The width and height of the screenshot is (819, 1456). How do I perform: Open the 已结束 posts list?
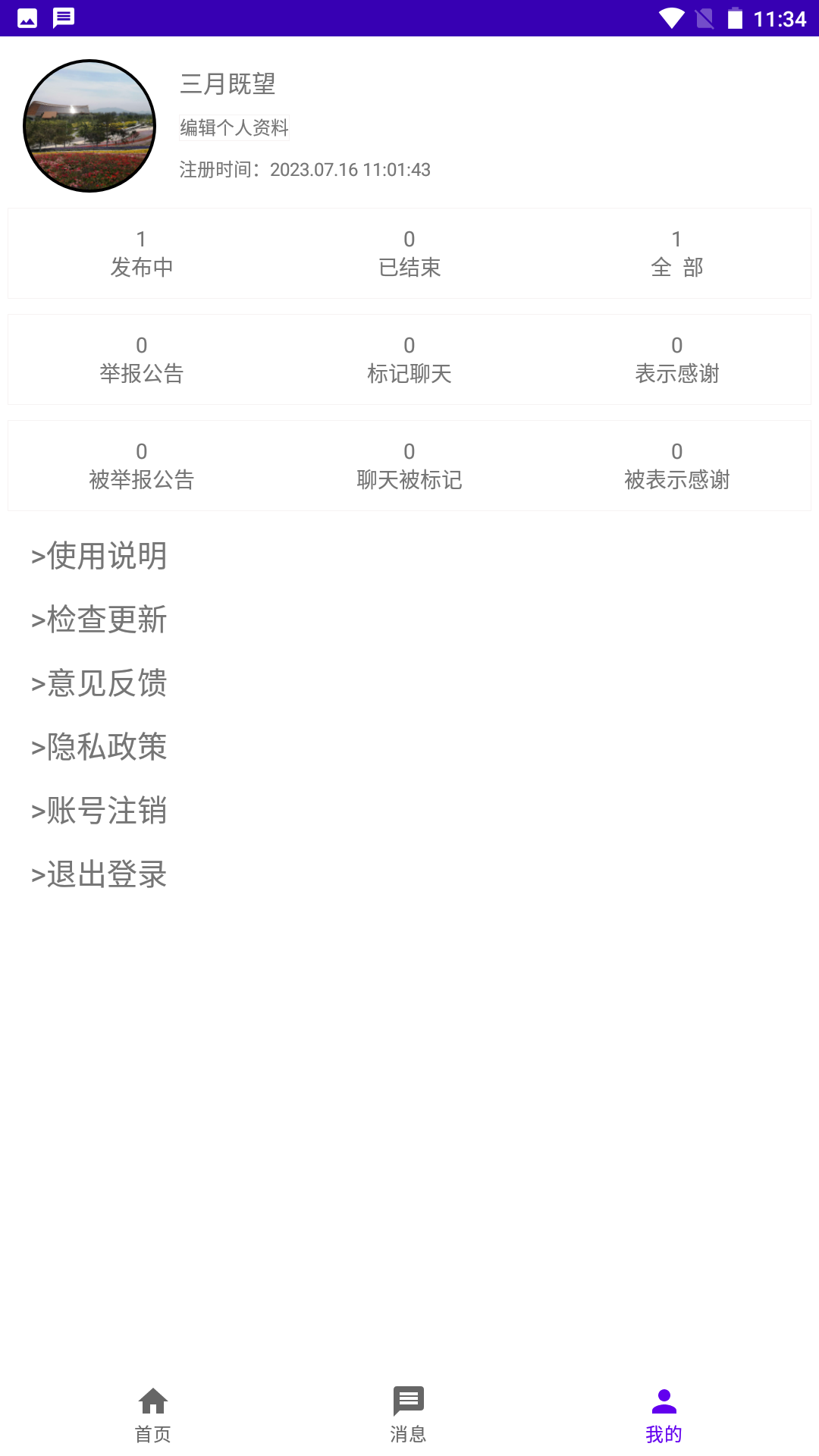tap(409, 253)
